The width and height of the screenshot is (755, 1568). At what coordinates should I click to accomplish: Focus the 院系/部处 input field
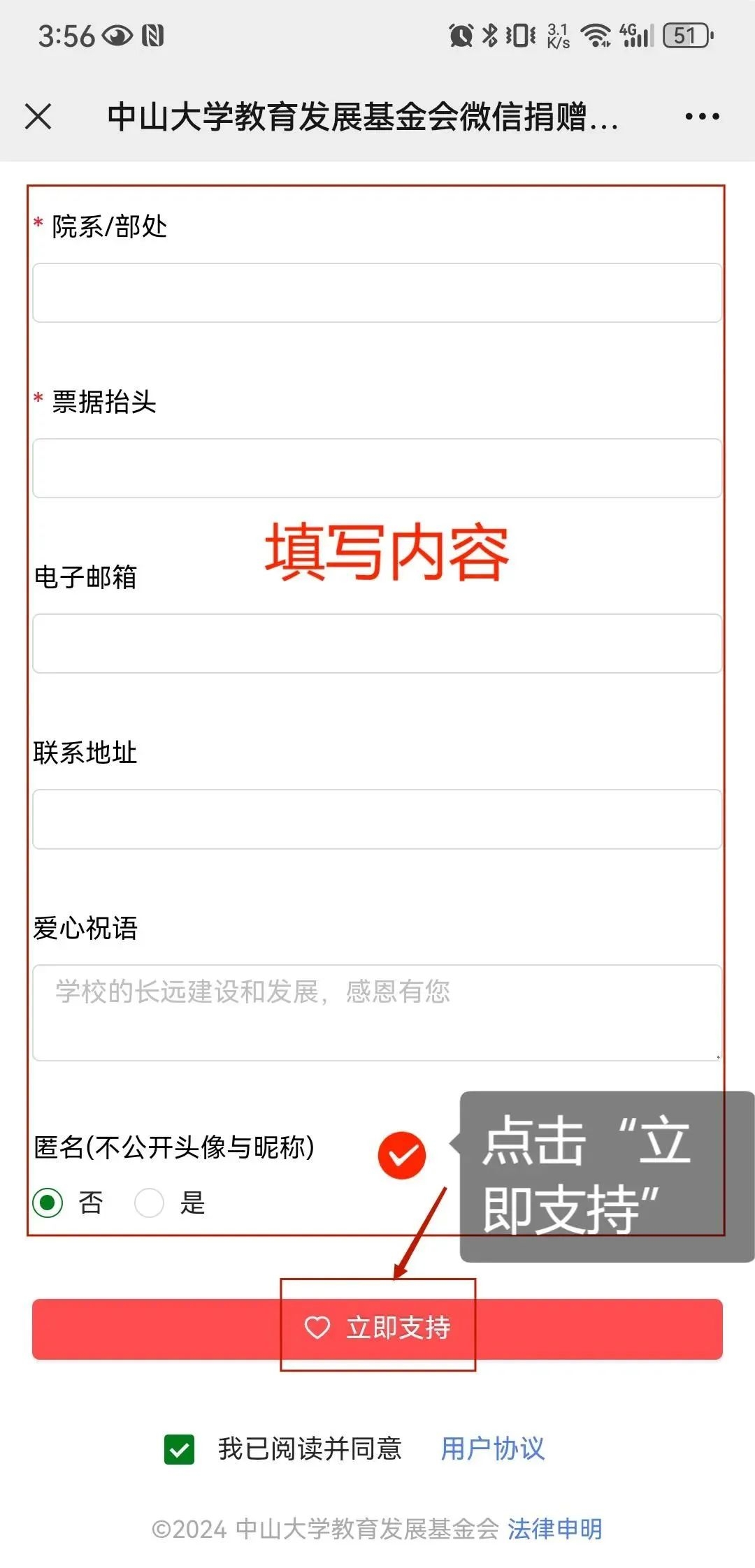click(x=377, y=293)
